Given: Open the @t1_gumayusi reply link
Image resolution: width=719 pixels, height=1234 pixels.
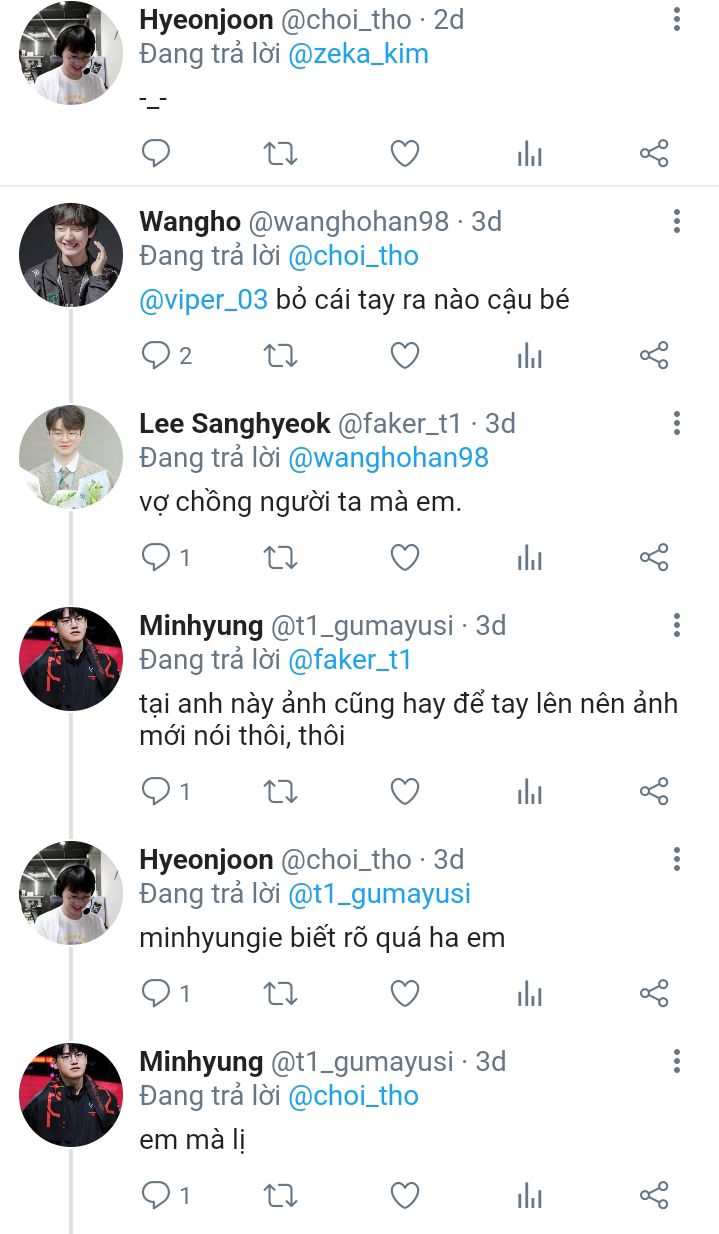Looking at the screenshot, I should click(379, 894).
